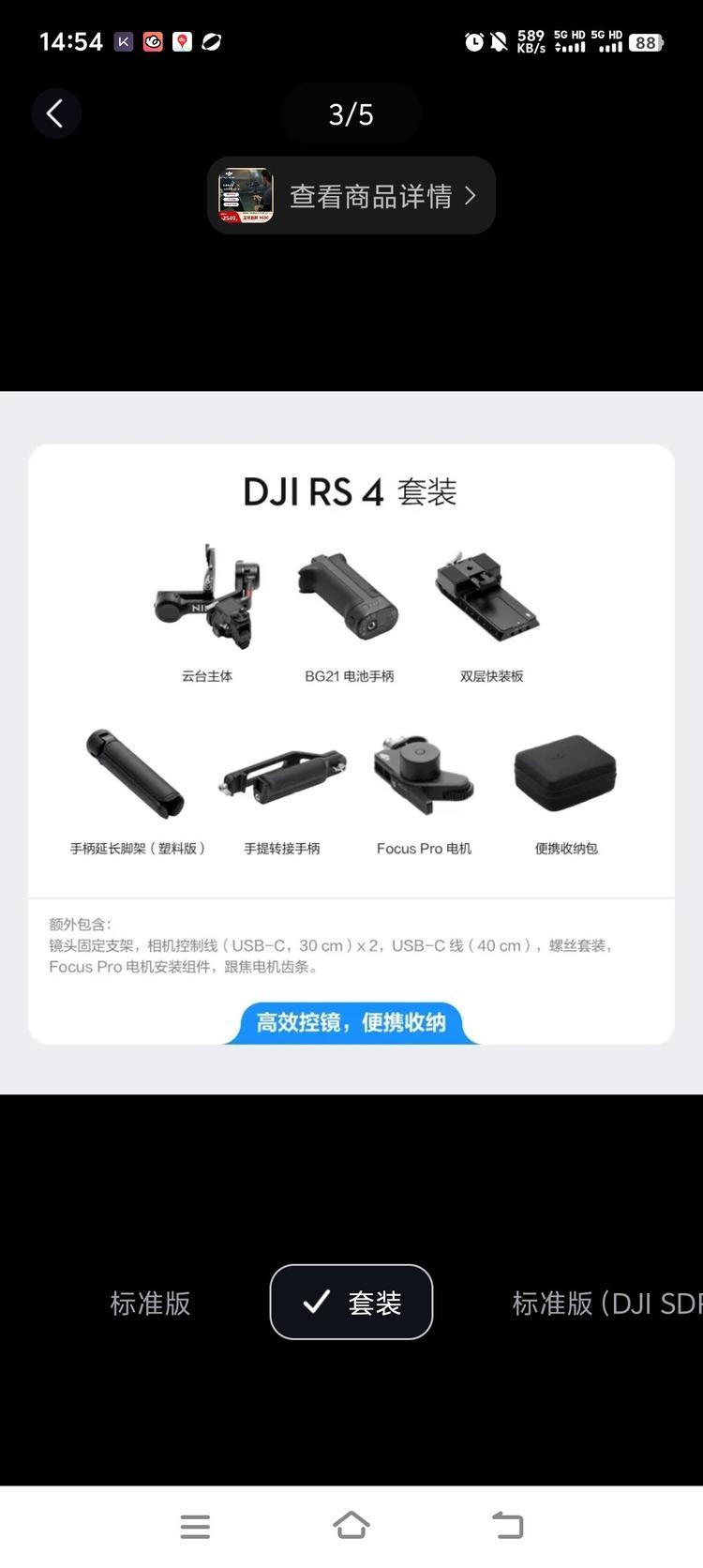Select the 套装 option
703x1568 pixels.
coord(351,1302)
